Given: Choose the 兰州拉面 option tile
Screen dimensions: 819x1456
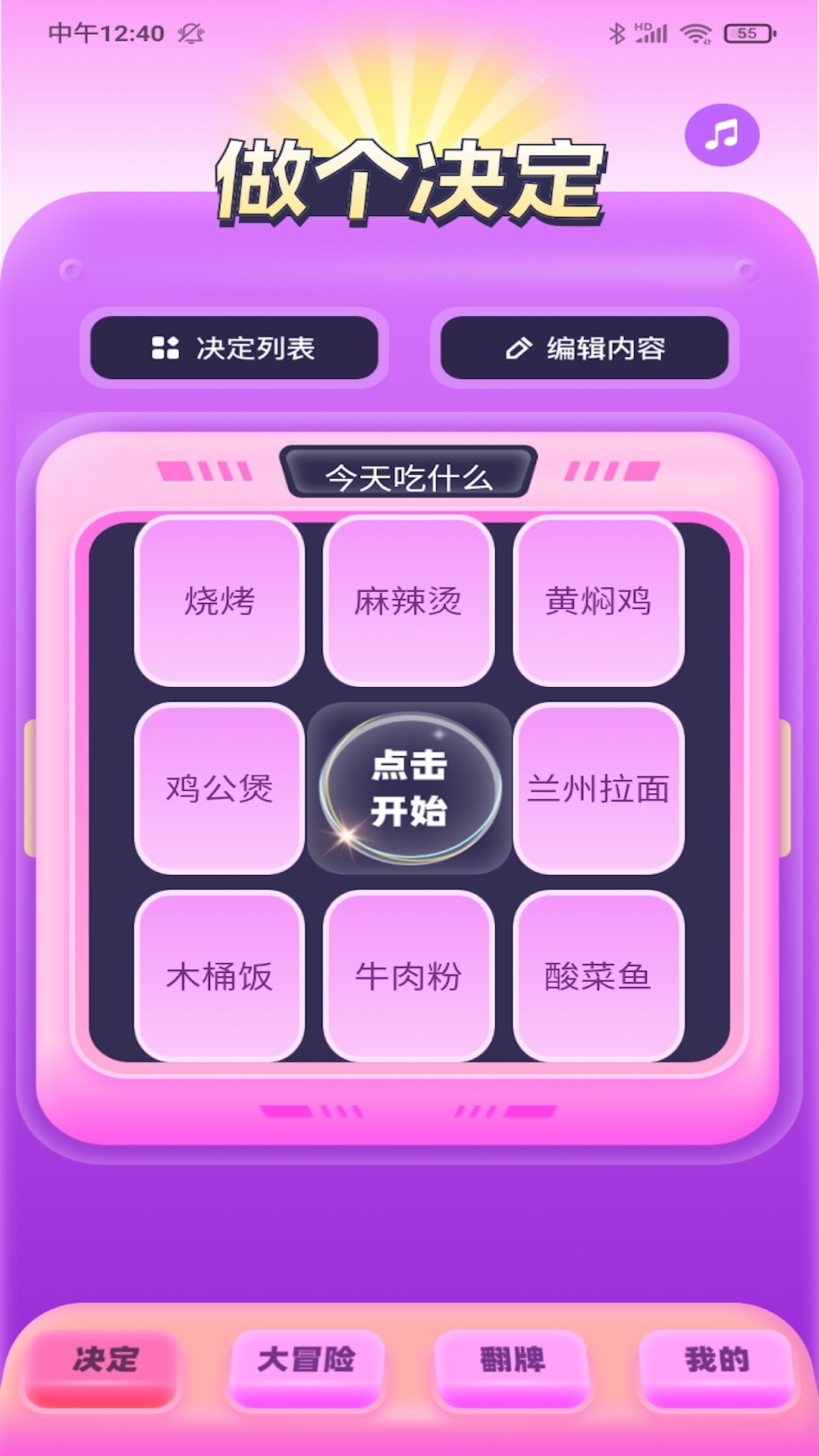Looking at the screenshot, I should coord(598,789).
